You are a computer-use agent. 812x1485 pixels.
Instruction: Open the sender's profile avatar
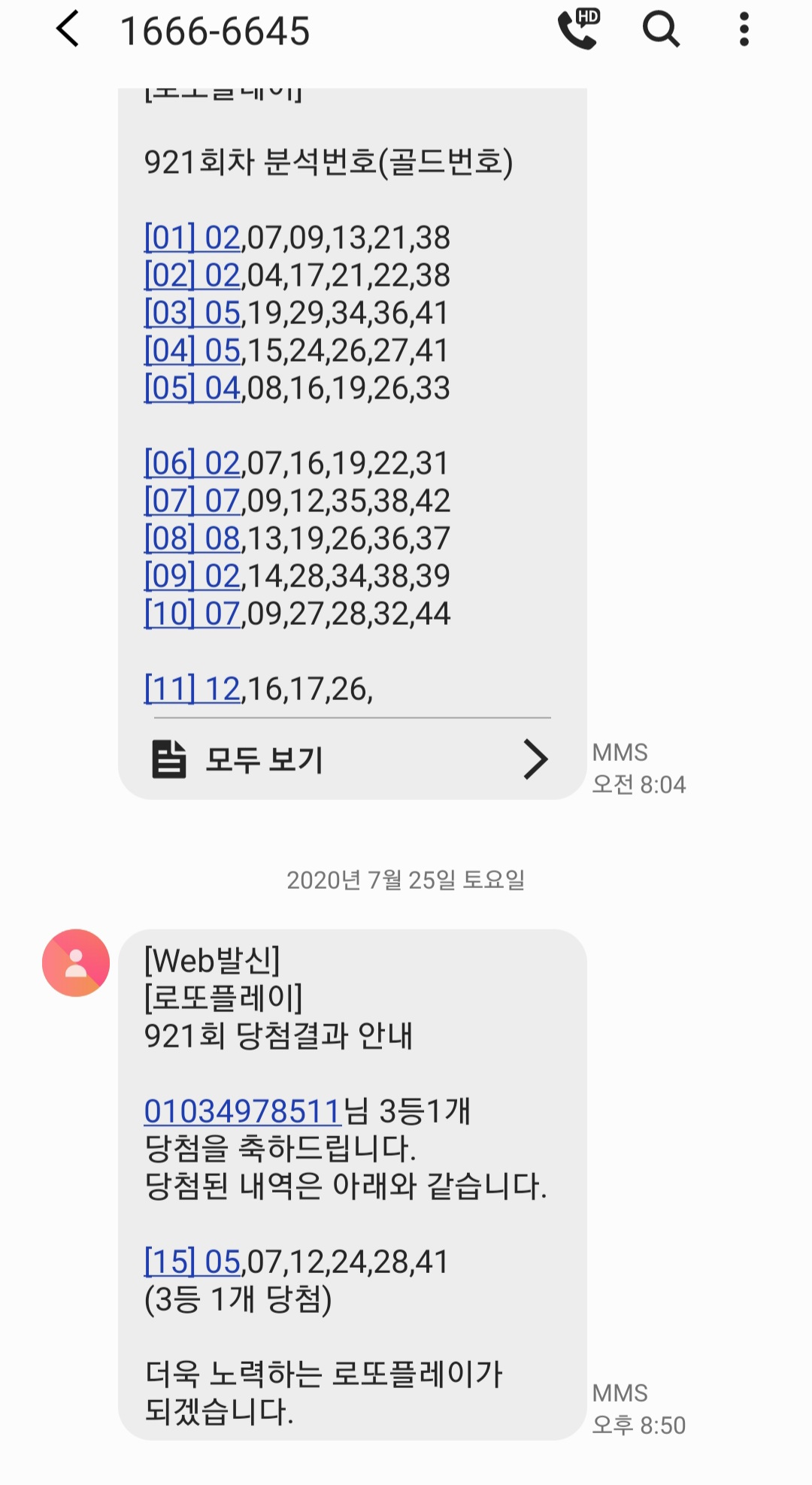pyautogui.click(x=76, y=963)
